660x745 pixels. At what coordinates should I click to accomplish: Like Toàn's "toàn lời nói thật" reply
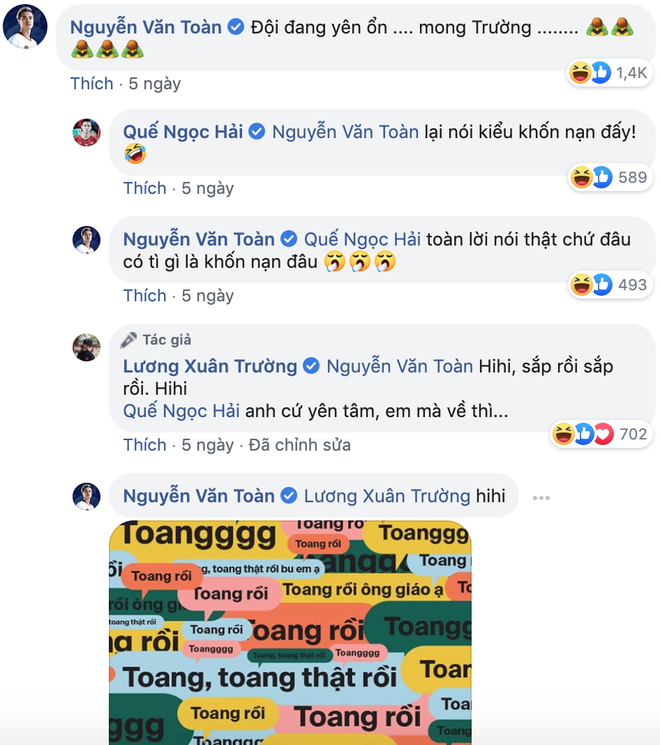click(x=144, y=295)
